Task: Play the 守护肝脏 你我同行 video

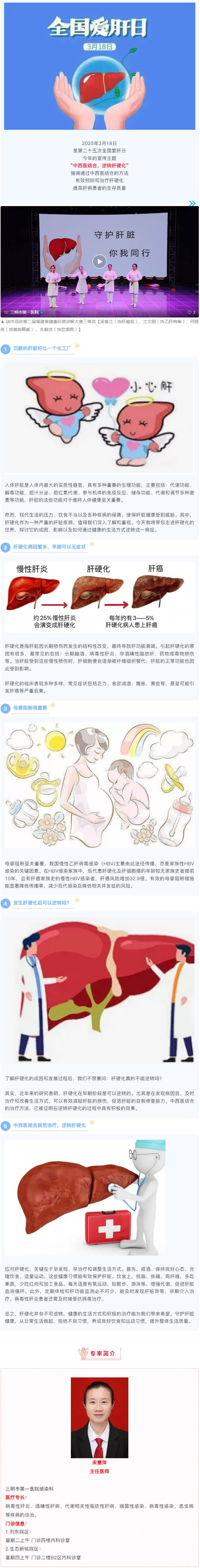Action: [99, 262]
